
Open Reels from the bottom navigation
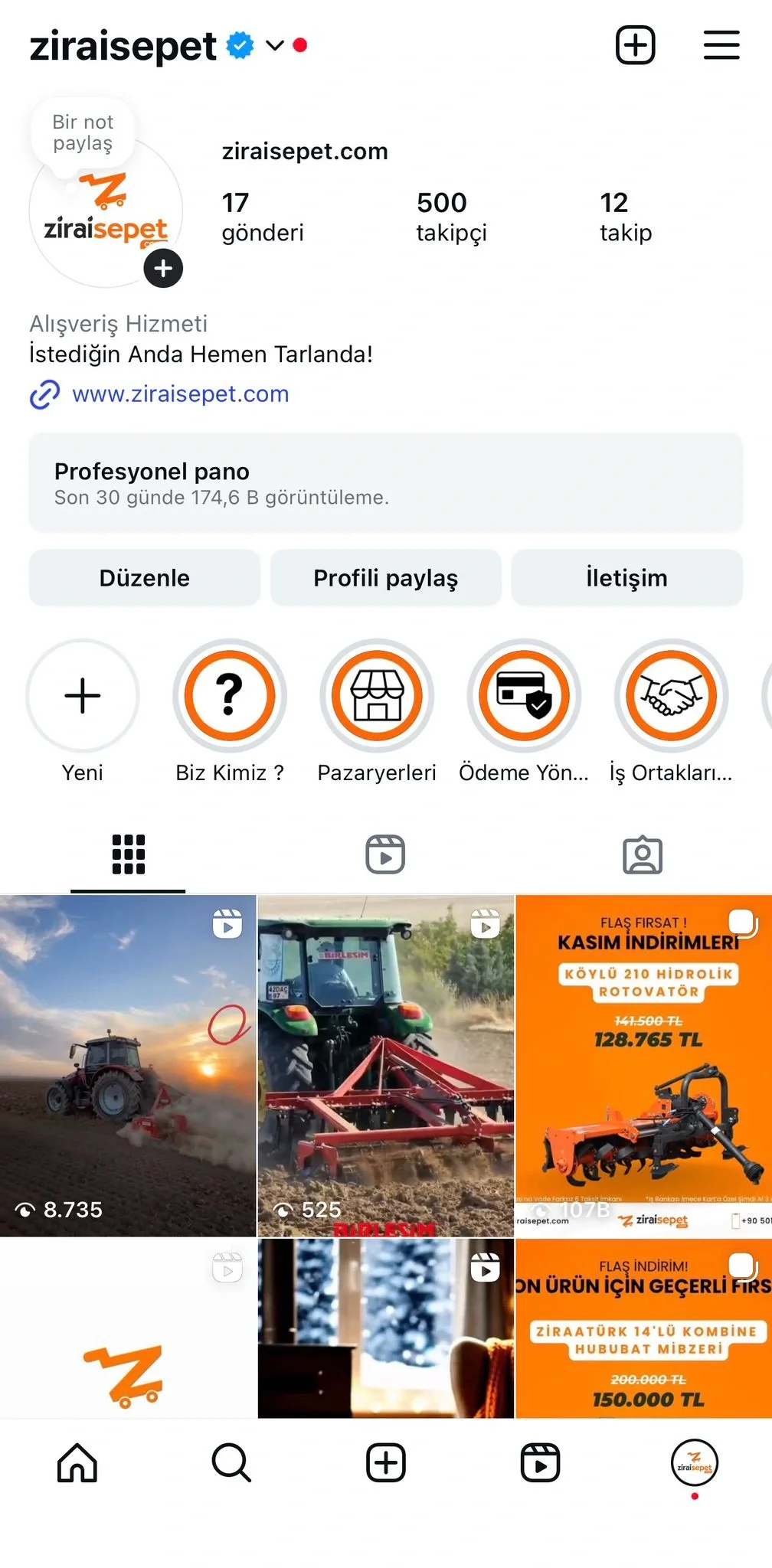pyautogui.click(x=541, y=1462)
